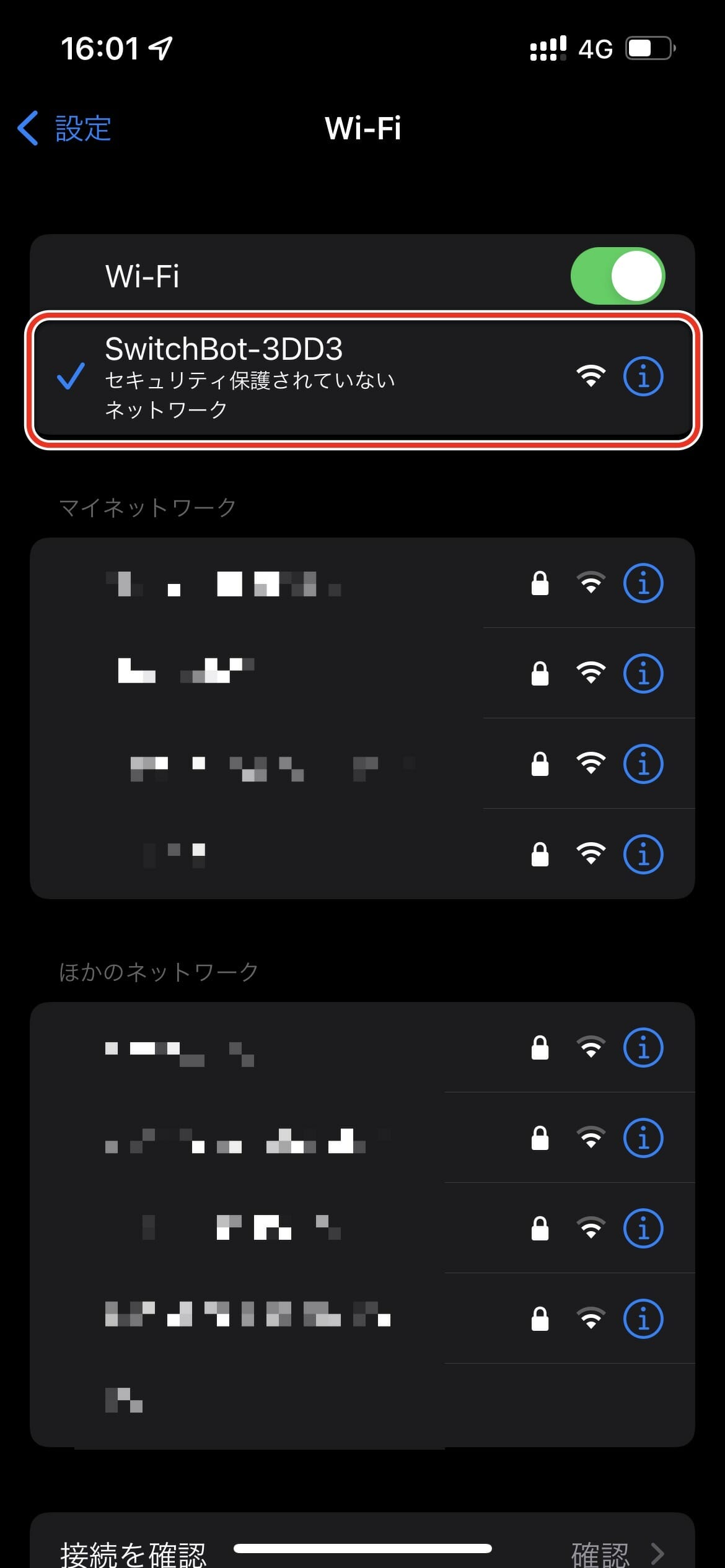Open info for SwitchBot-3DD3 network

click(643, 376)
